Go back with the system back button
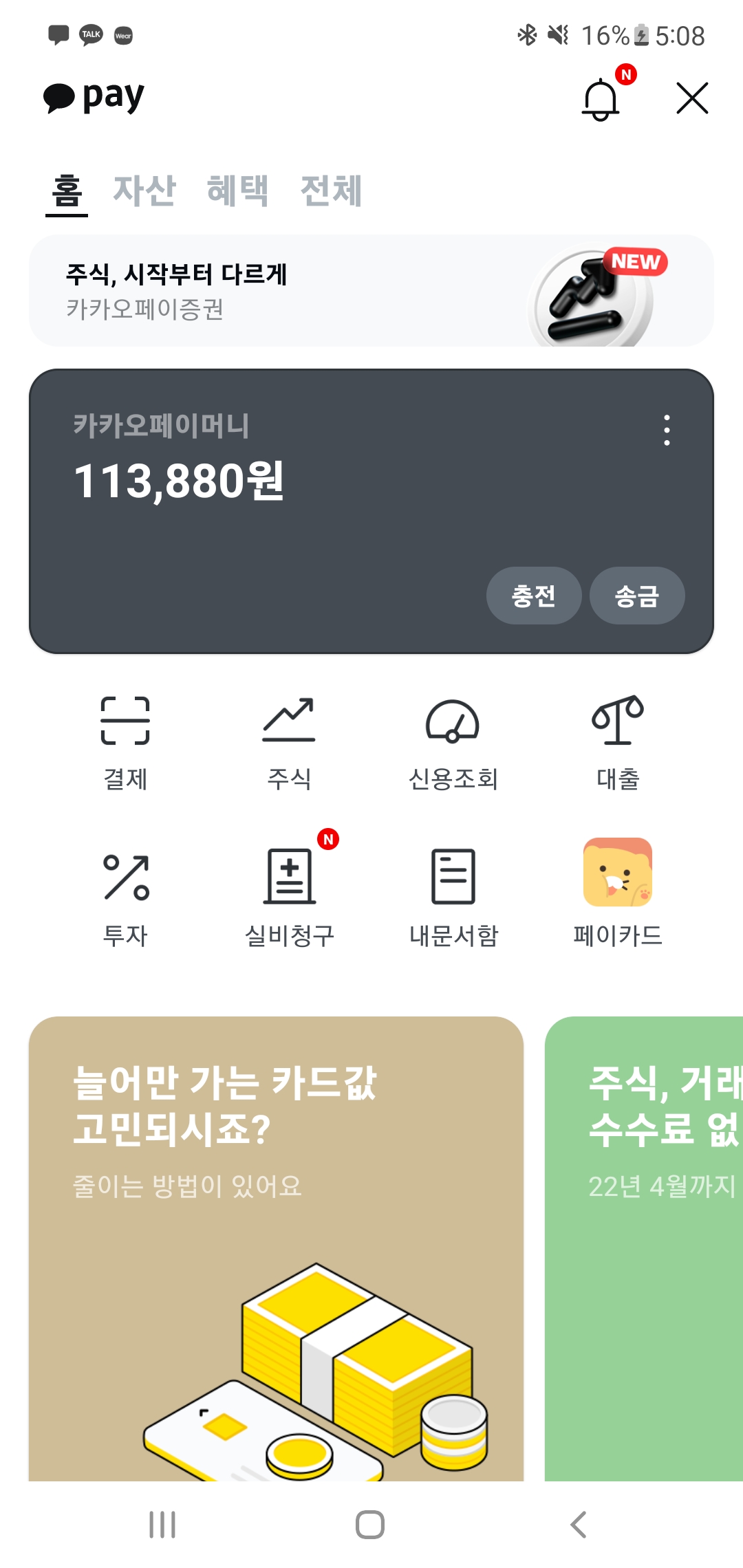 [x=579, y=1525]
